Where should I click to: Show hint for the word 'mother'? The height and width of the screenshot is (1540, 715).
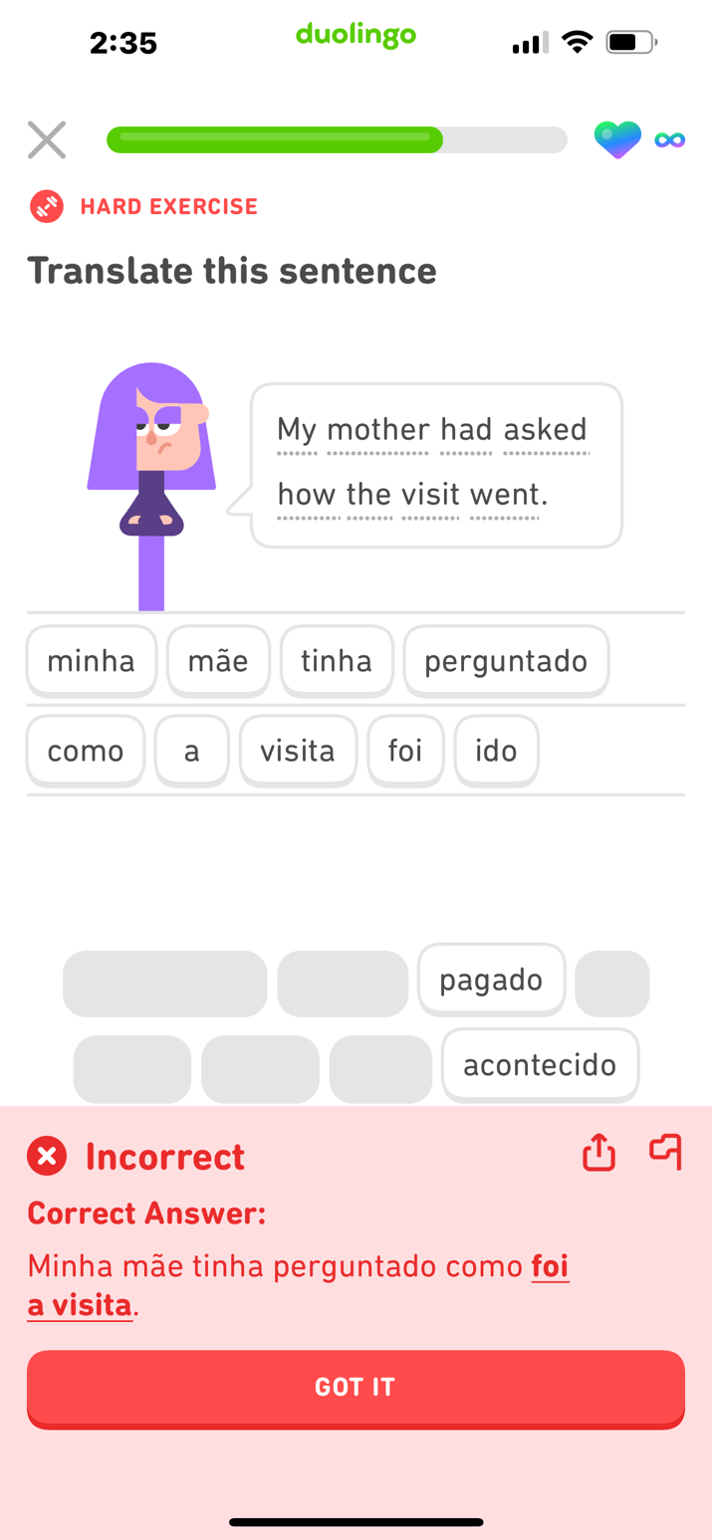378,430
